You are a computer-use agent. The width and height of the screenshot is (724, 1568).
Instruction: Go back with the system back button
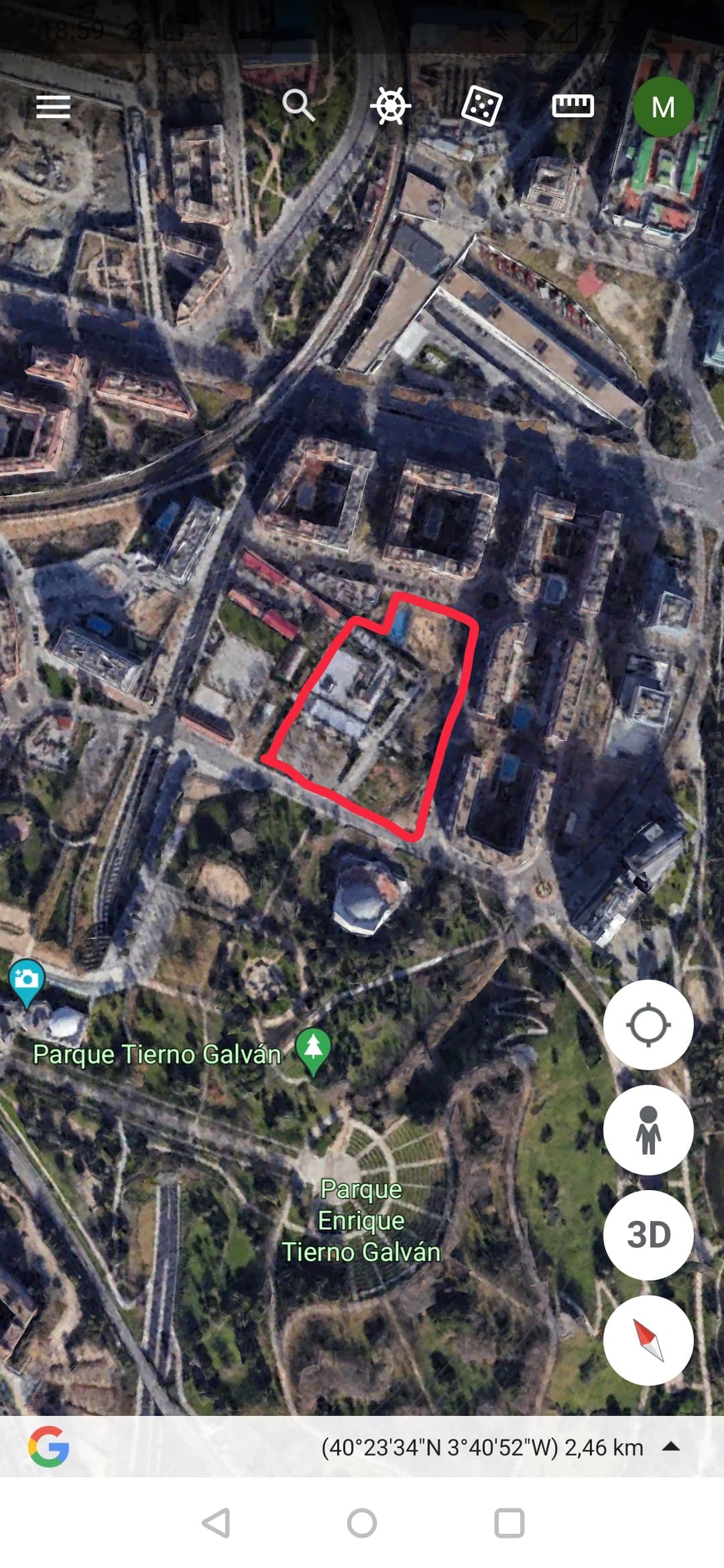click(216, 1523)
